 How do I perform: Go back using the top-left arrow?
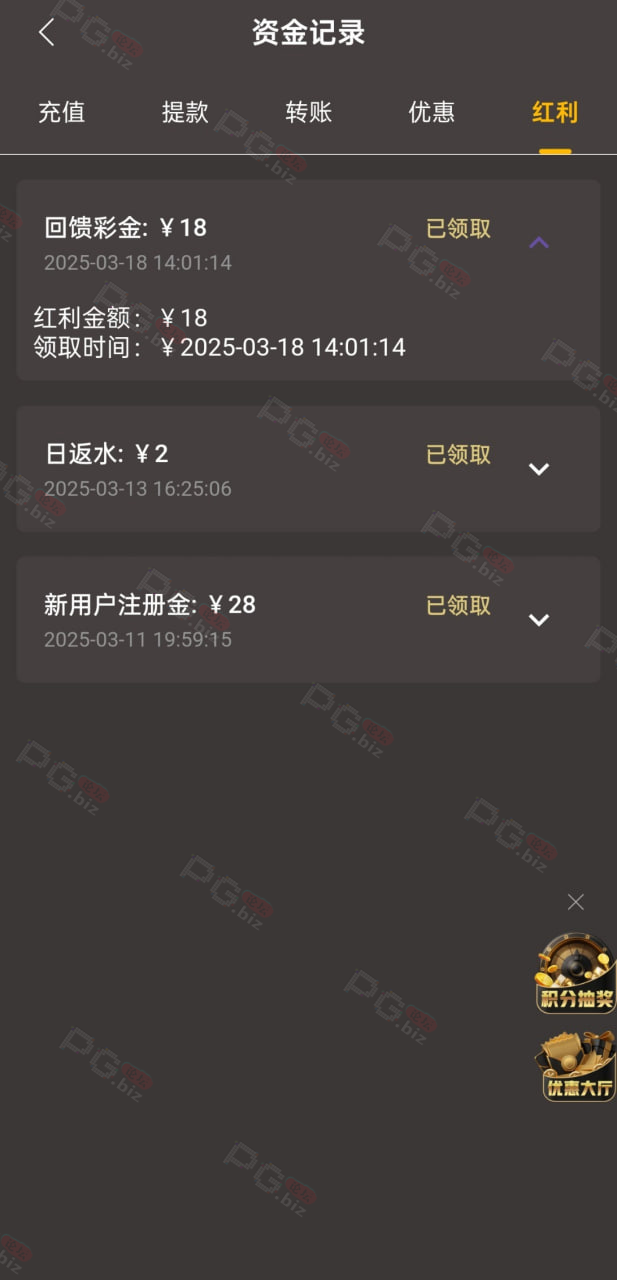[46, 32]
